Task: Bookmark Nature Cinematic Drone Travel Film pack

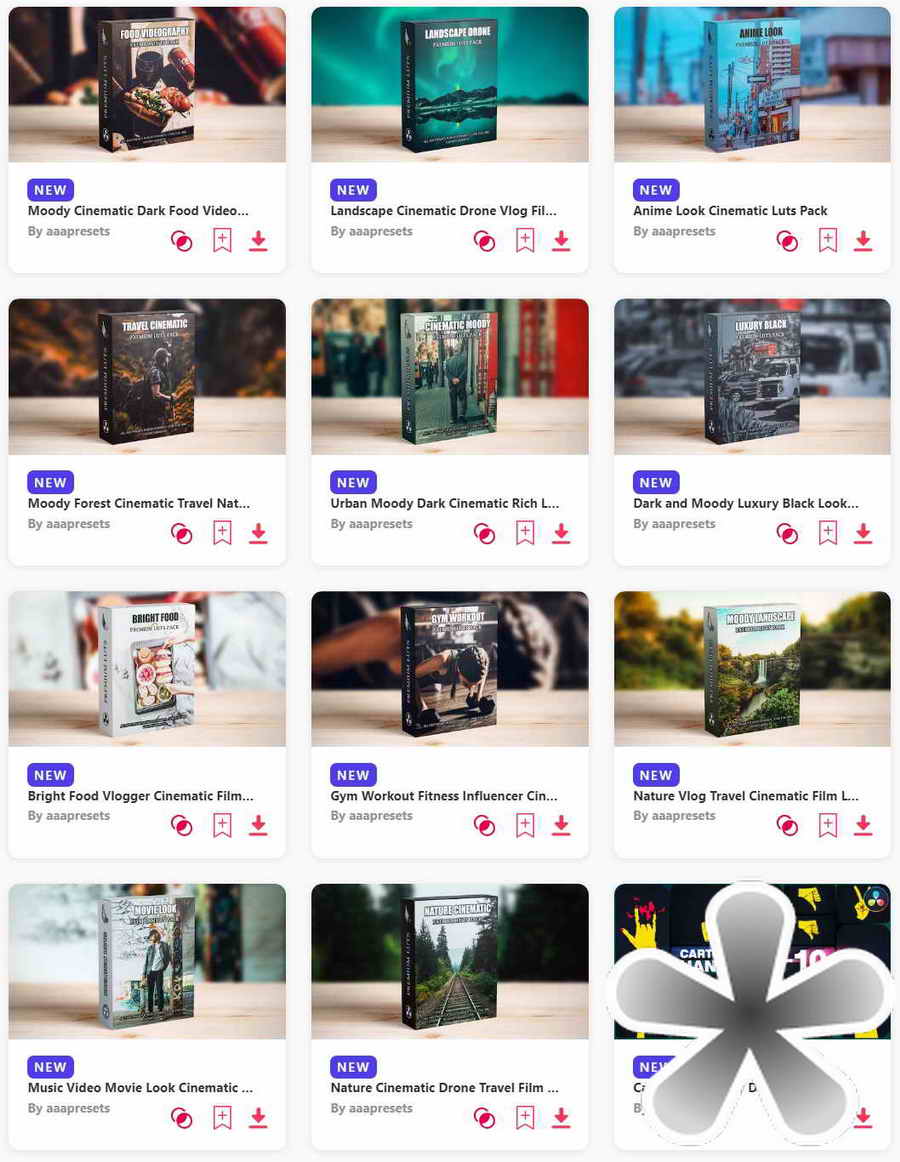Action: (x=525, y=1118)
